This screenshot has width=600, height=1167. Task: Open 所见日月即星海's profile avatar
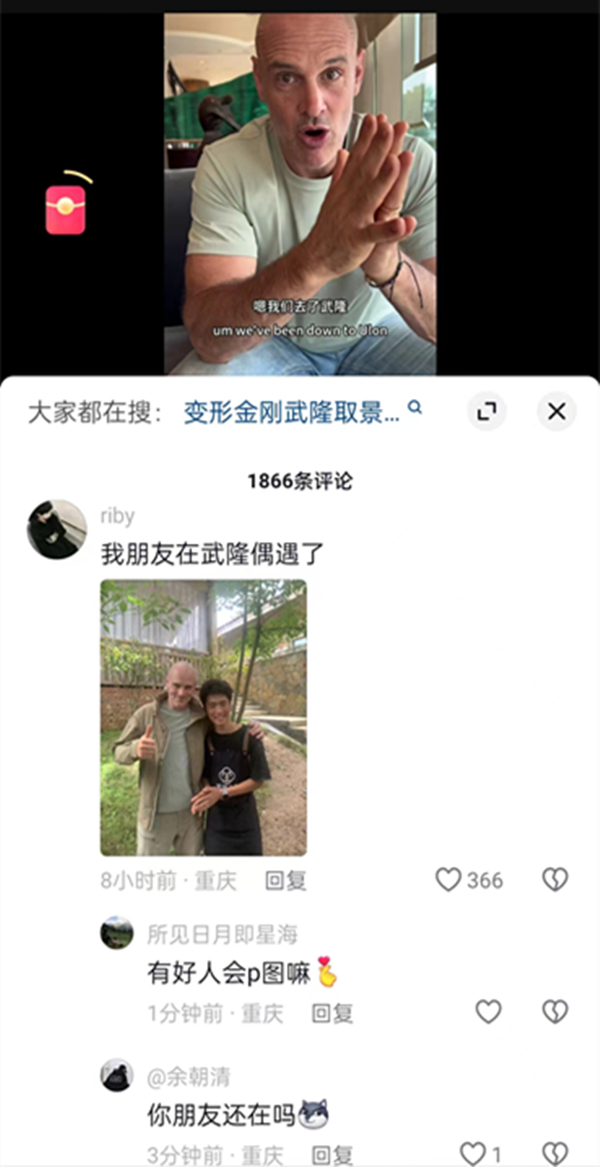117,933
